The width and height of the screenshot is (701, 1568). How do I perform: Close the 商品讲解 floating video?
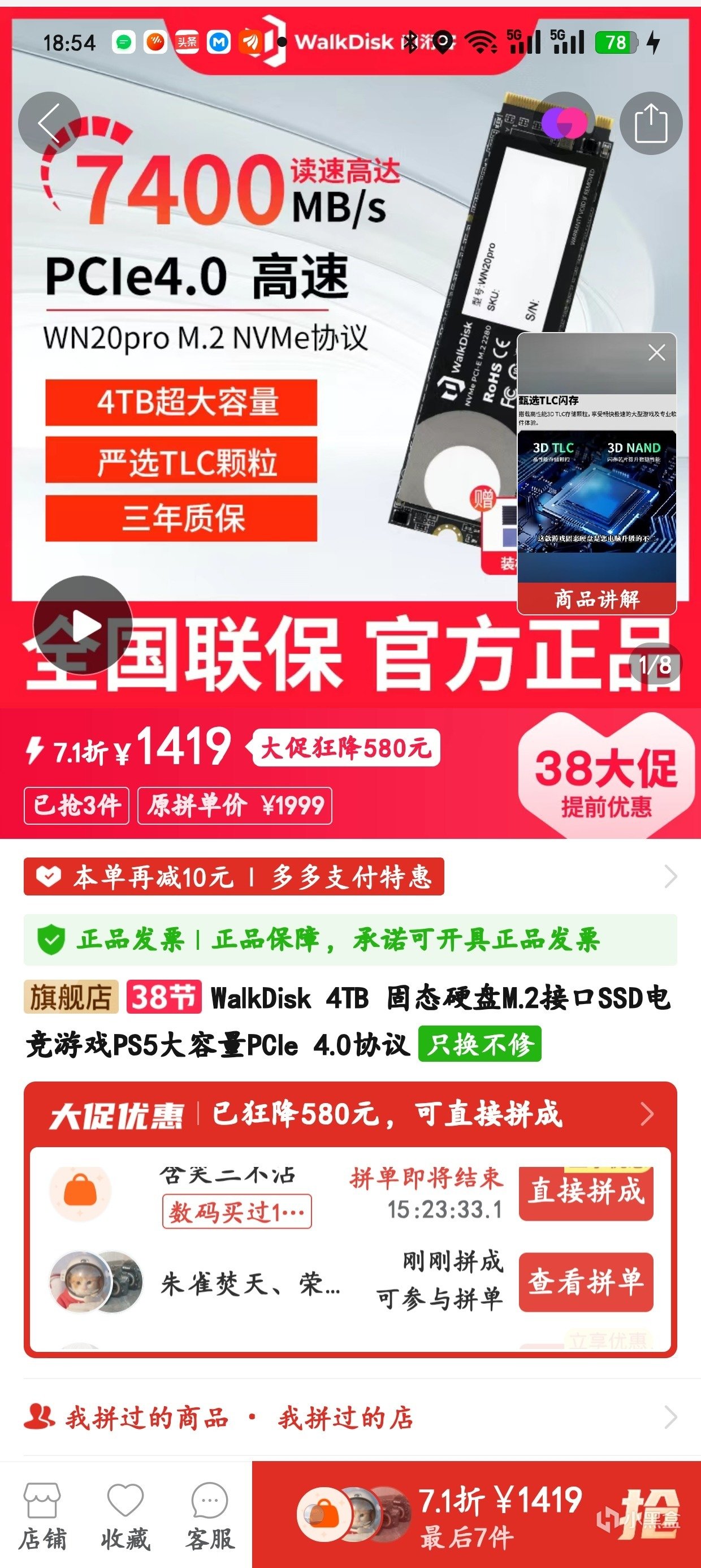point(656,352)
